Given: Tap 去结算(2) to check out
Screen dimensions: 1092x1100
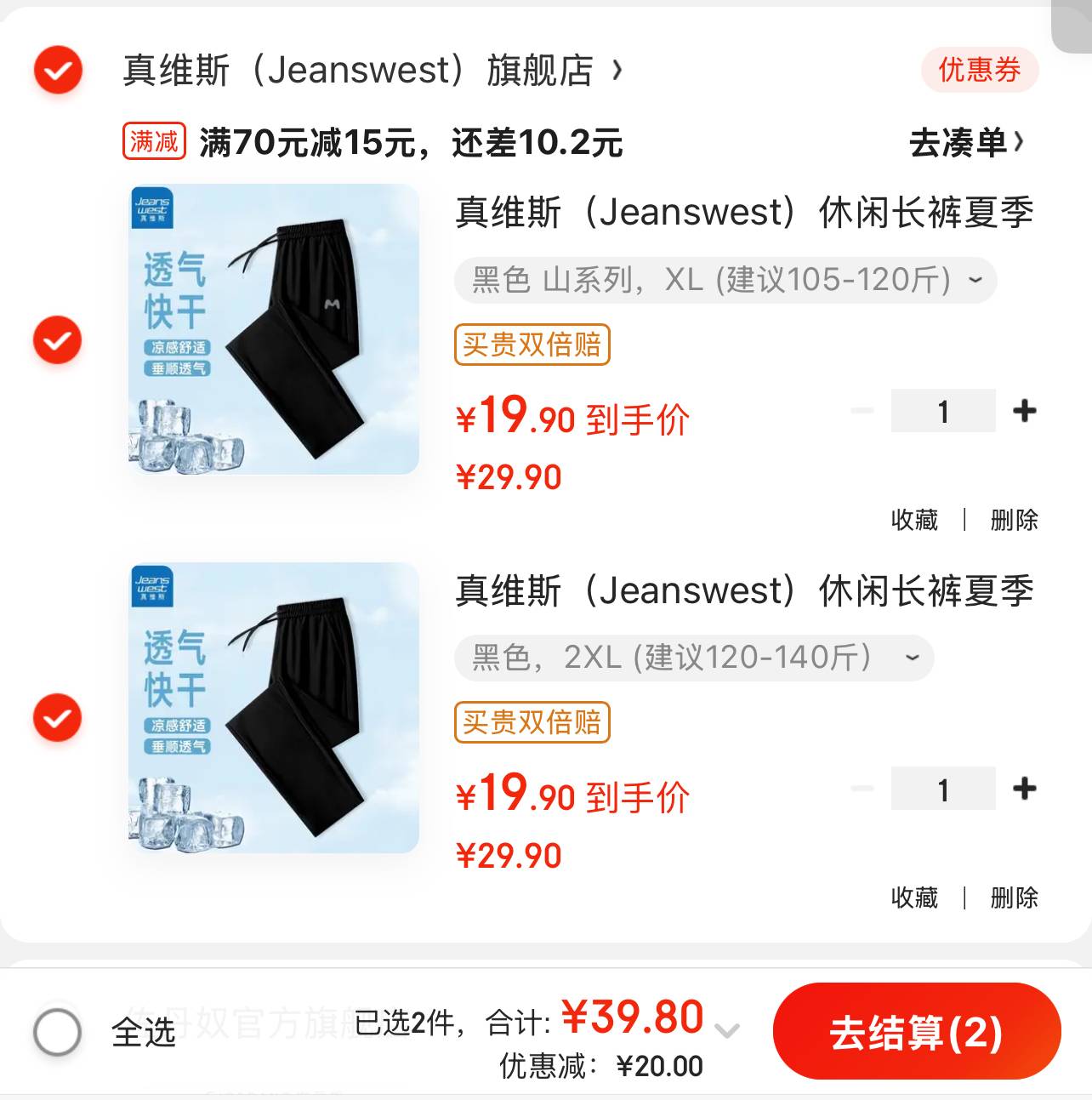Looking at the screenshot, I should click(x=916, y=1032).
